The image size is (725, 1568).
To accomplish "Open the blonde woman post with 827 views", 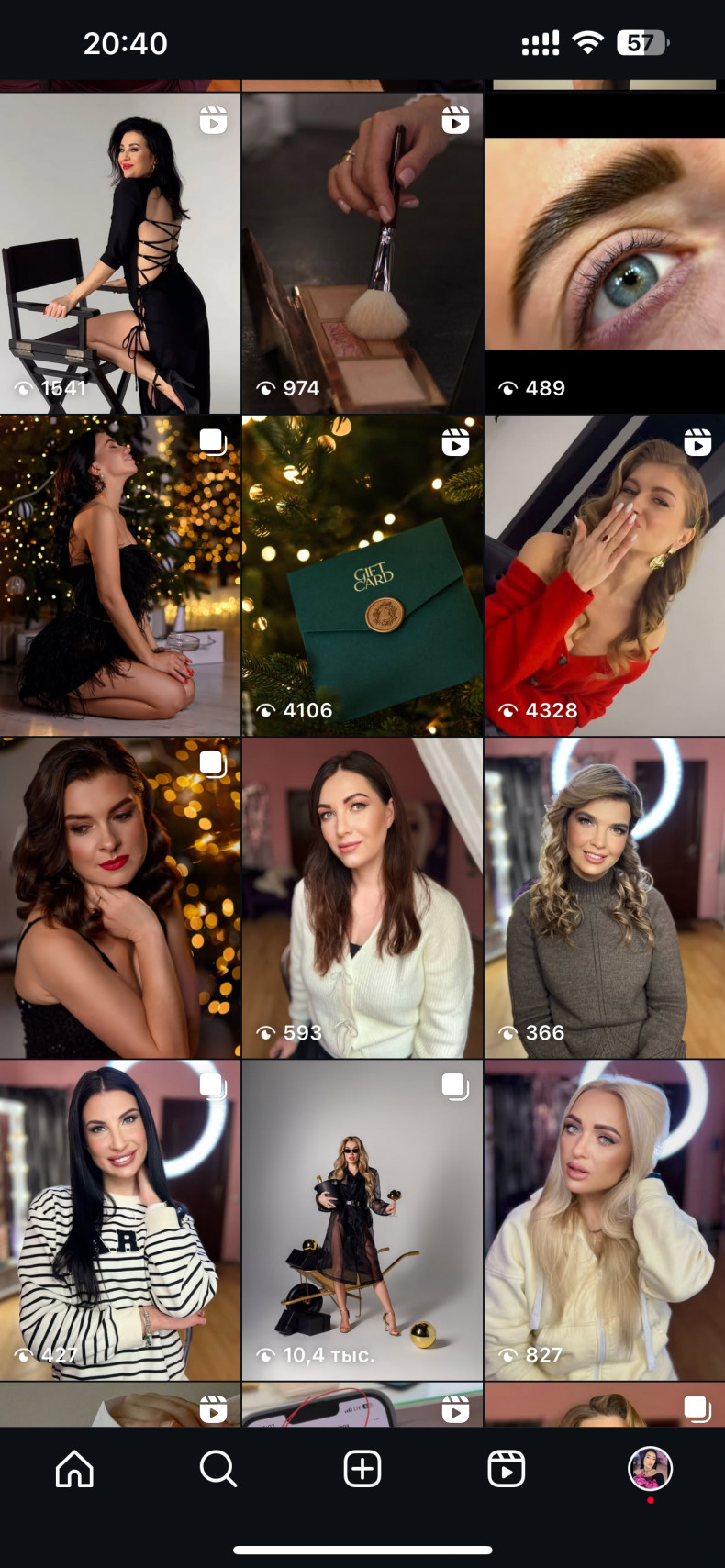I will [x=605, y=1220].
